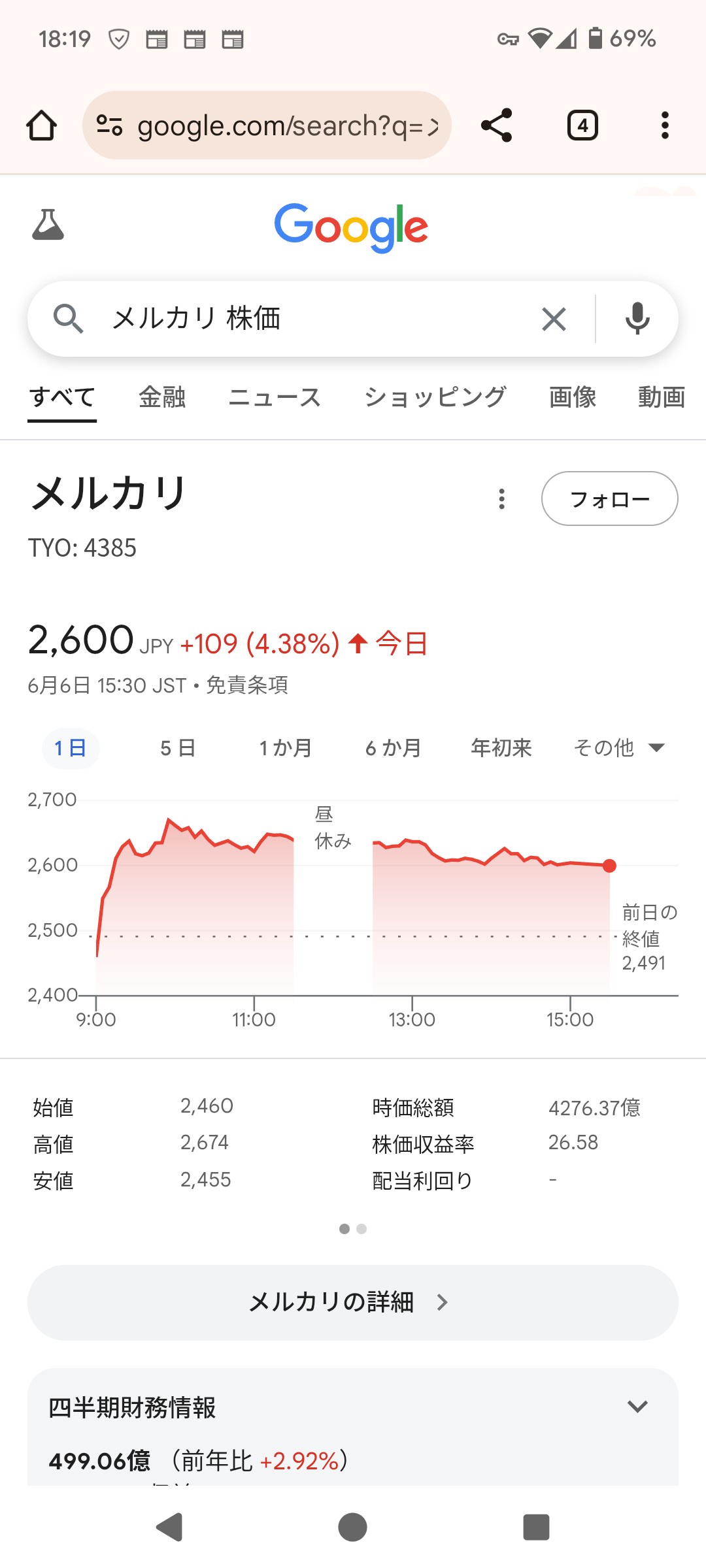Open the その他 range dropdown
The image size is (706, 1568).
tap(618, 748)
